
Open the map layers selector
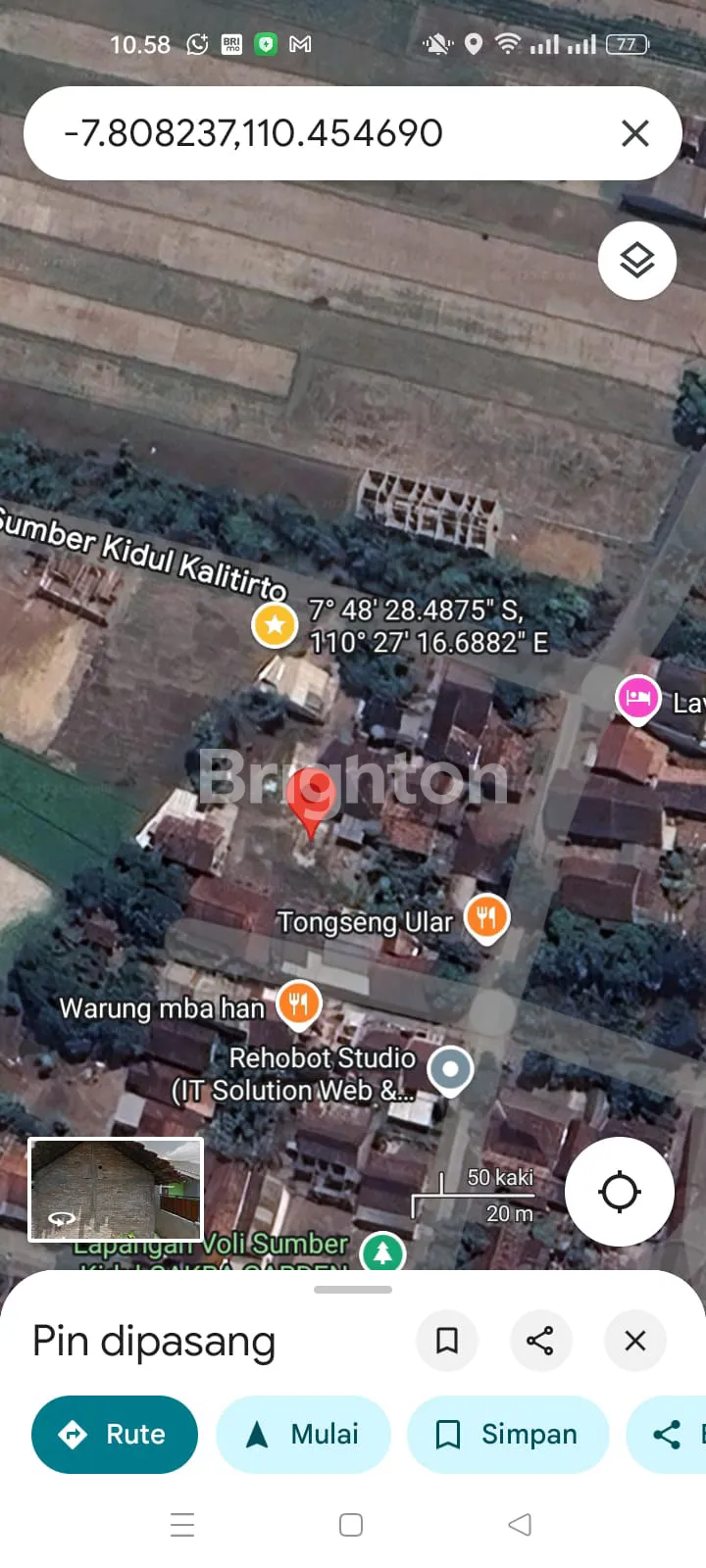637,261
